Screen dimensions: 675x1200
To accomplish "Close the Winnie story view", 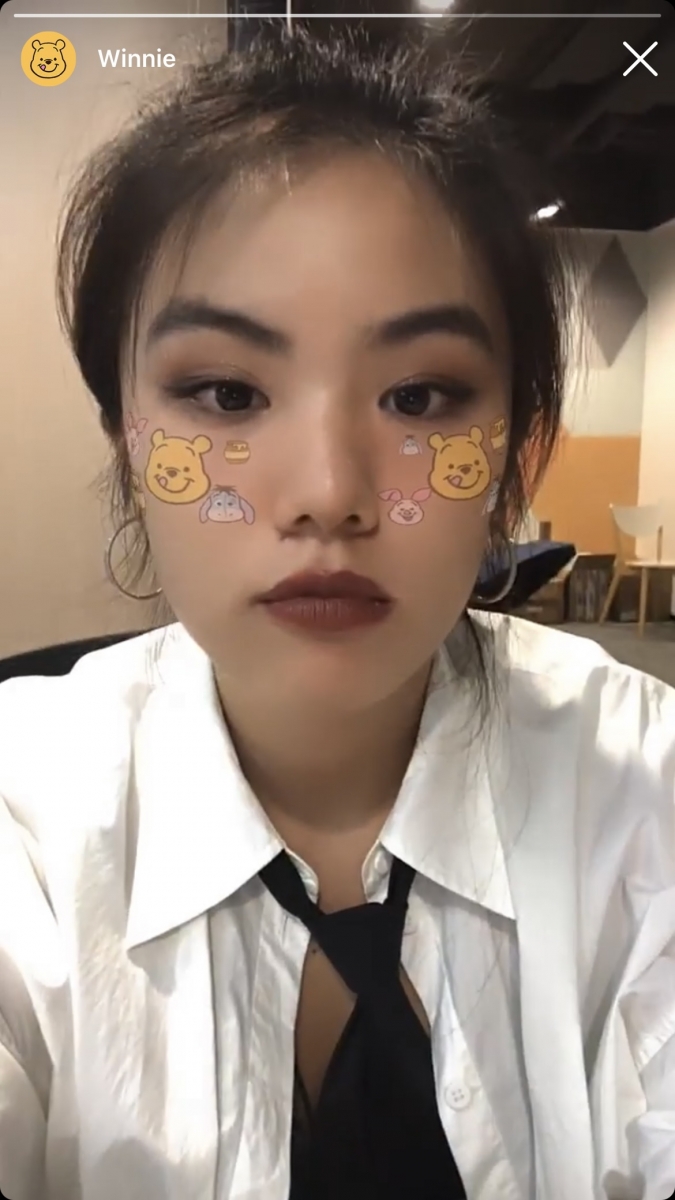I will pyautogui.click(x=640, y=59).
